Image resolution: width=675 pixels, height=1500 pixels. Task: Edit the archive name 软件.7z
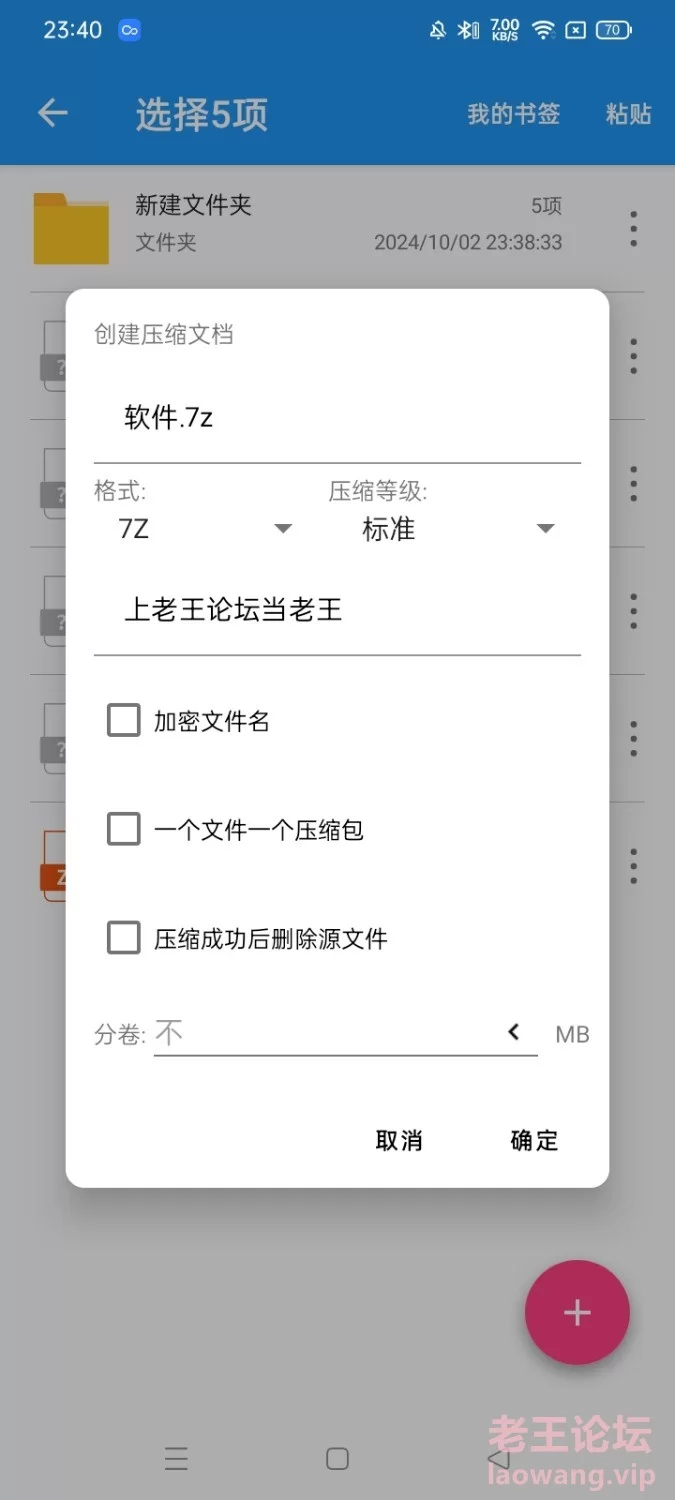coord(337,418)
